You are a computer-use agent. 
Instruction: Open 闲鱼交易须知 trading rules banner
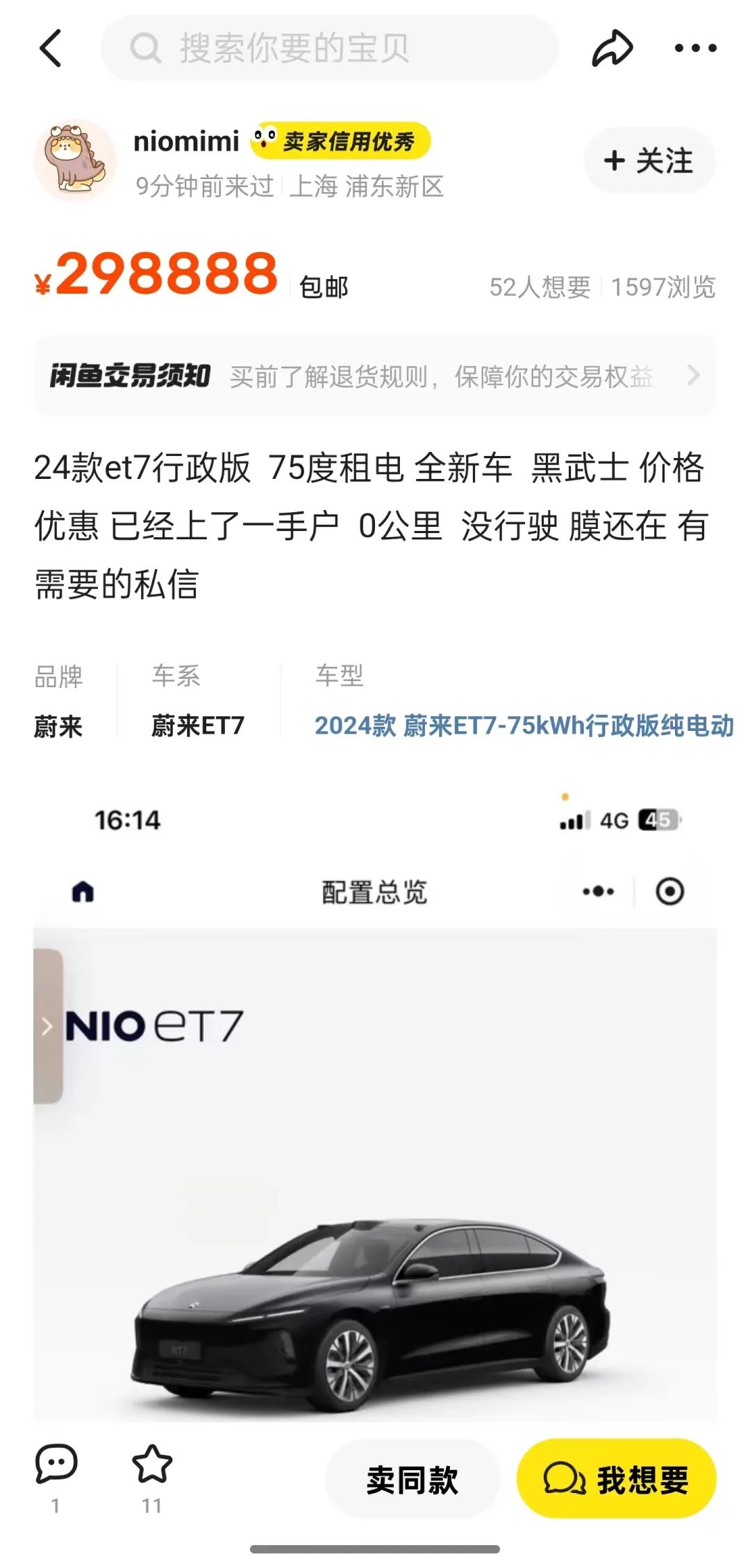(x=375, y=376)
